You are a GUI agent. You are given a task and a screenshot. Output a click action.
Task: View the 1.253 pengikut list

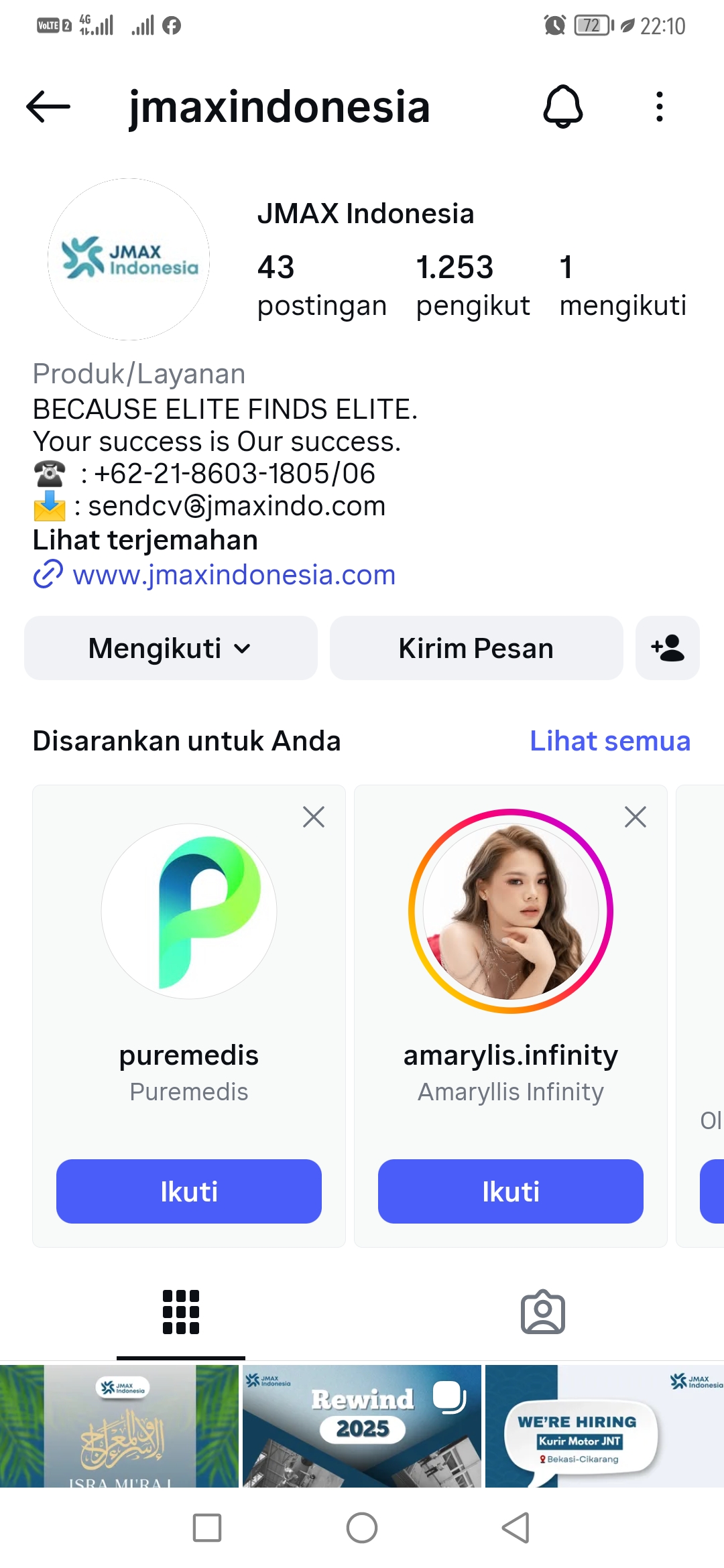coord(473,285)
